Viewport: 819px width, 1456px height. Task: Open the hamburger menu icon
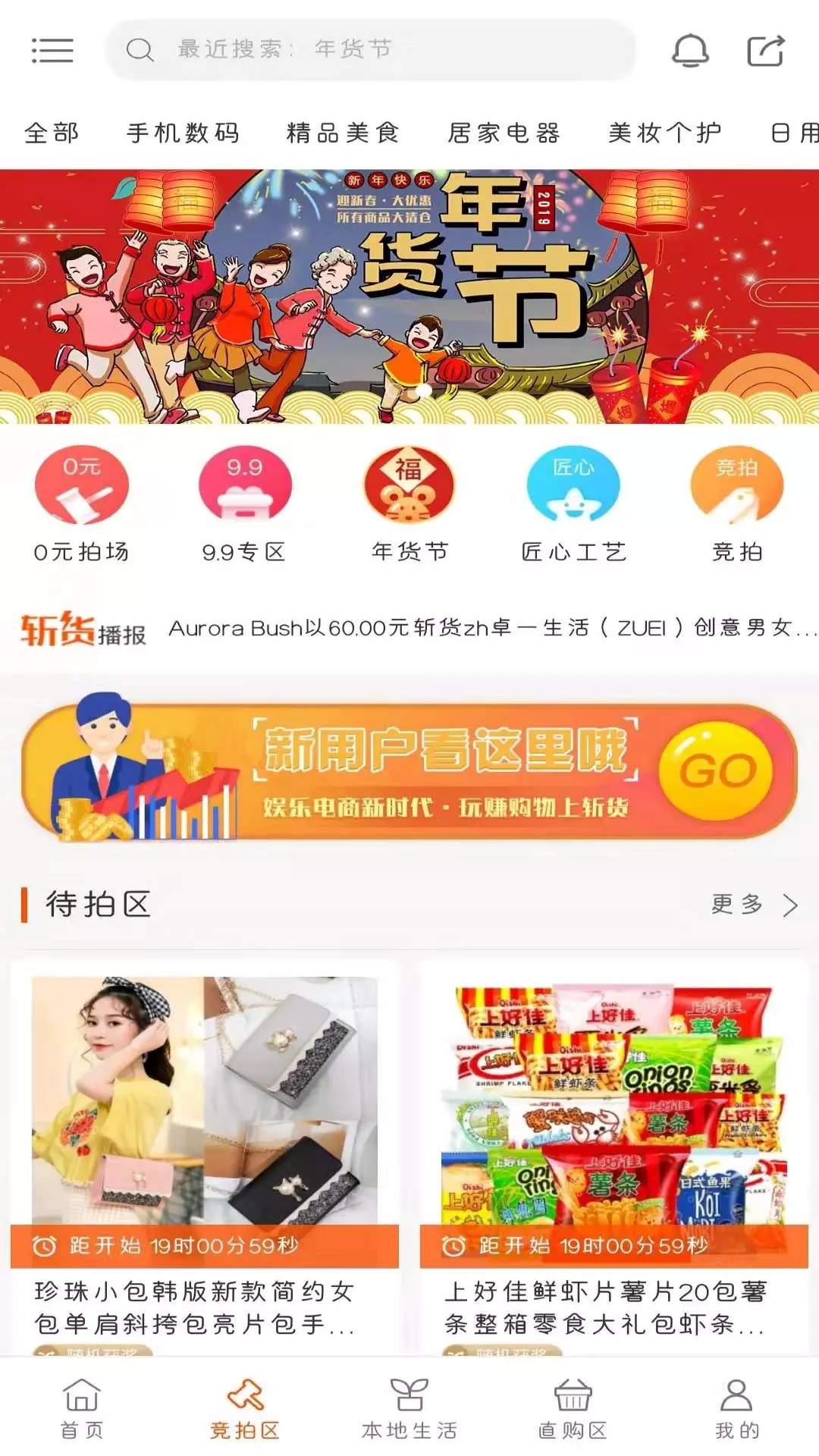(52, 51)
